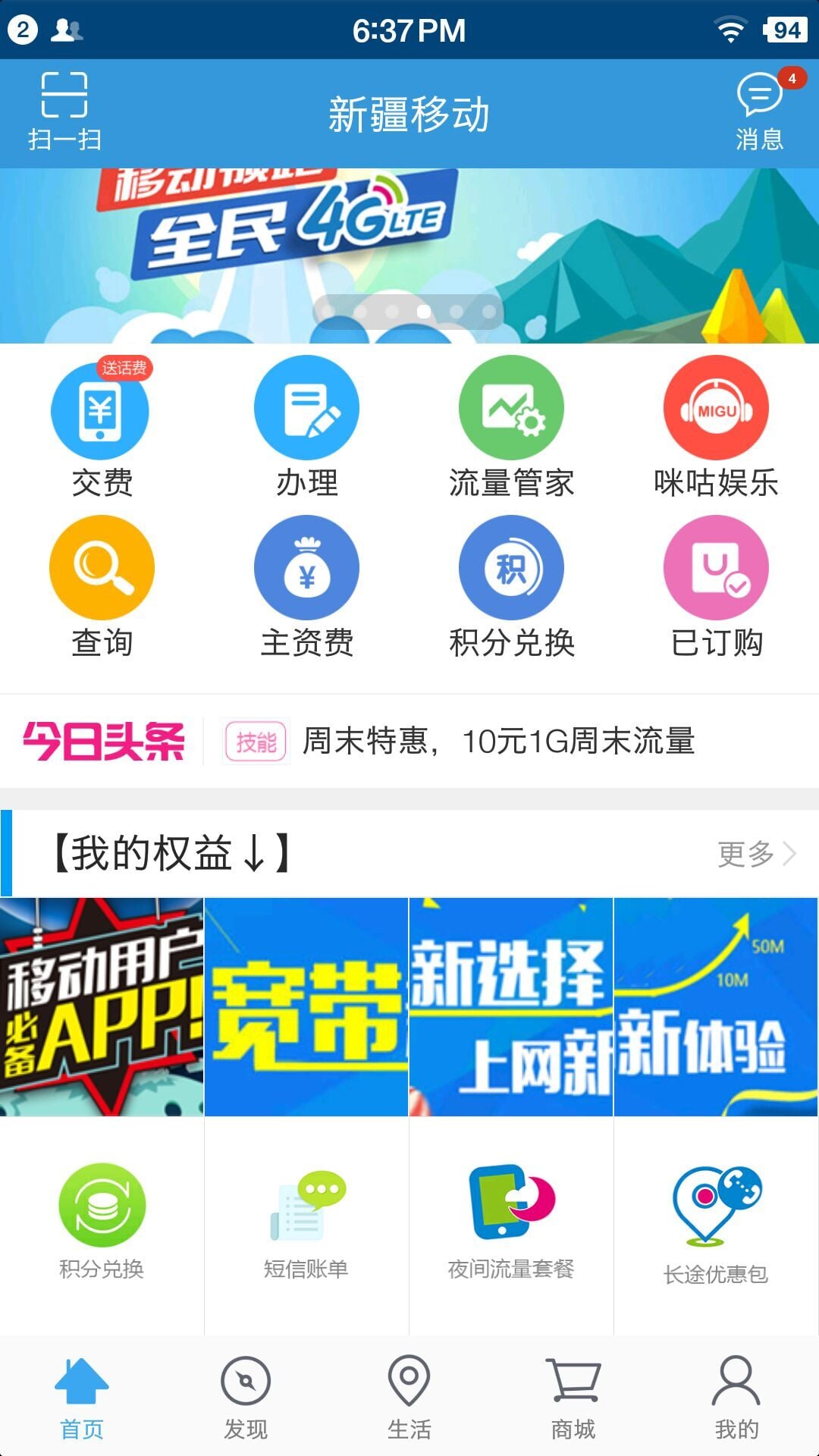This screenshot has width=819, height=1456.
Task: Tap 更多 beside 我的权益
Action: [x=755, y=854]
